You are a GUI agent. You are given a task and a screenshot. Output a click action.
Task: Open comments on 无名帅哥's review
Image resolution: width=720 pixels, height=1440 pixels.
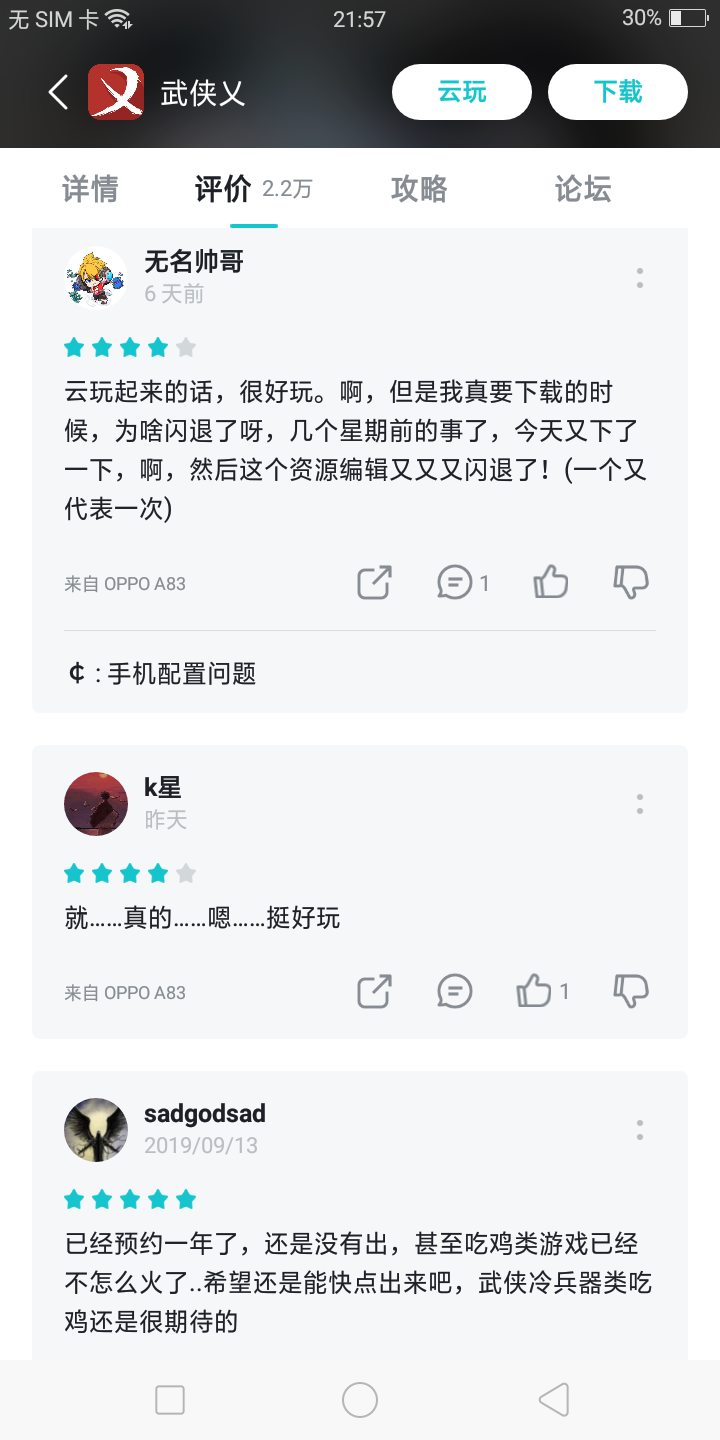(455, 583)
